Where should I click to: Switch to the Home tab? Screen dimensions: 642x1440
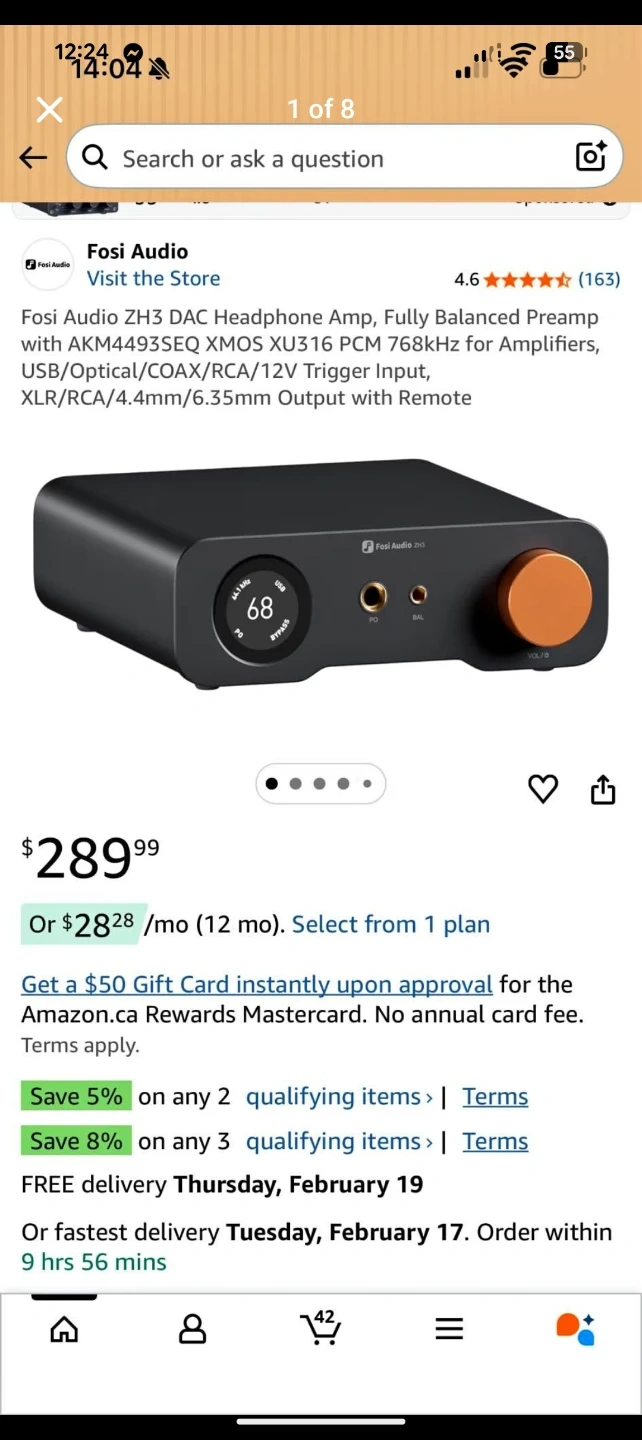pyautogui.click(x=64, y=1329)
